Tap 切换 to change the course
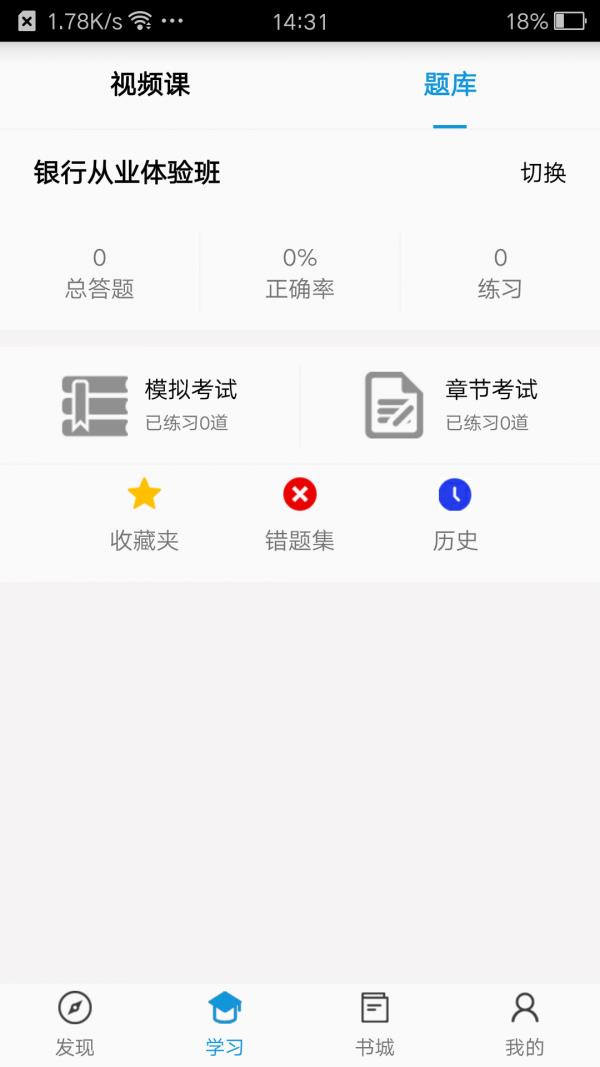This screenshot has width=600, height=1067. (x=543, y=173)
